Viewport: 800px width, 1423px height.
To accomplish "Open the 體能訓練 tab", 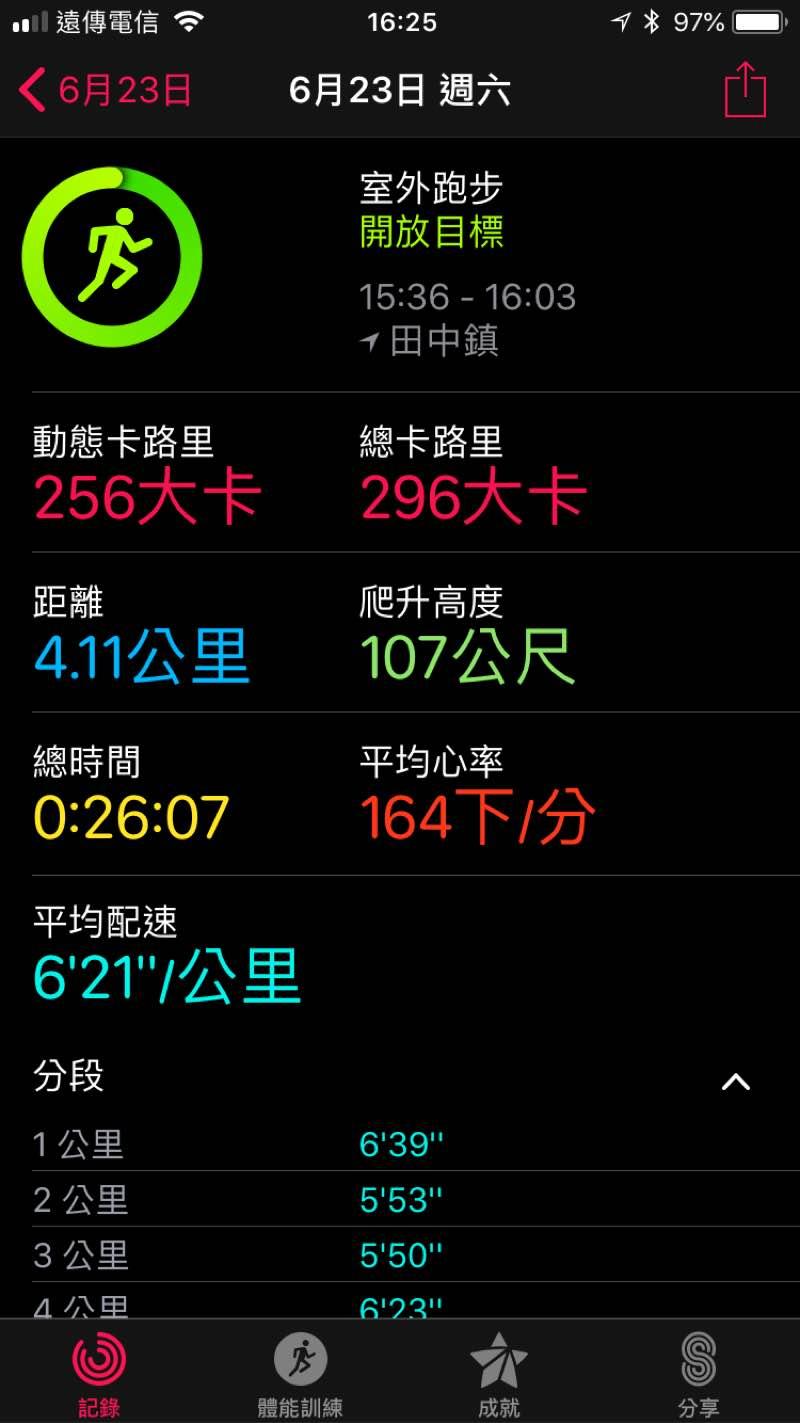I will [x=300, y=1374].
